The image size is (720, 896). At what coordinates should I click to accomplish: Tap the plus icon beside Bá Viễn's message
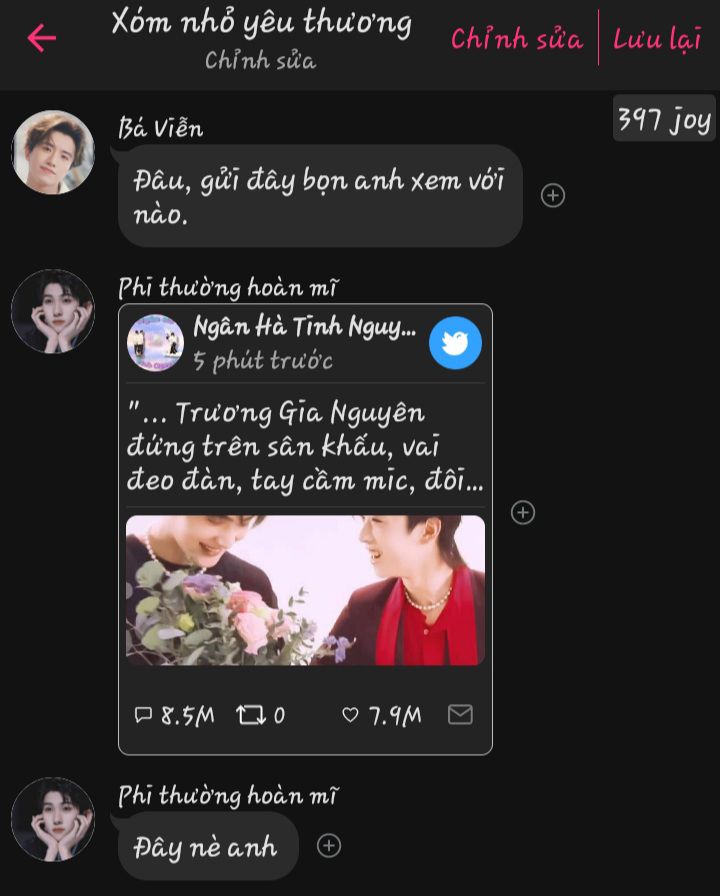[x=553, y=195]
